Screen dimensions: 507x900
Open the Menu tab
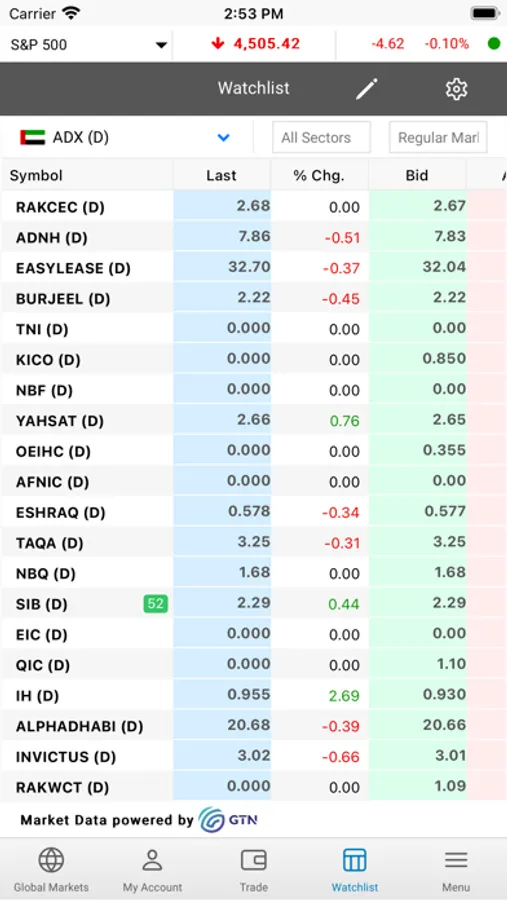pos(456,869)
